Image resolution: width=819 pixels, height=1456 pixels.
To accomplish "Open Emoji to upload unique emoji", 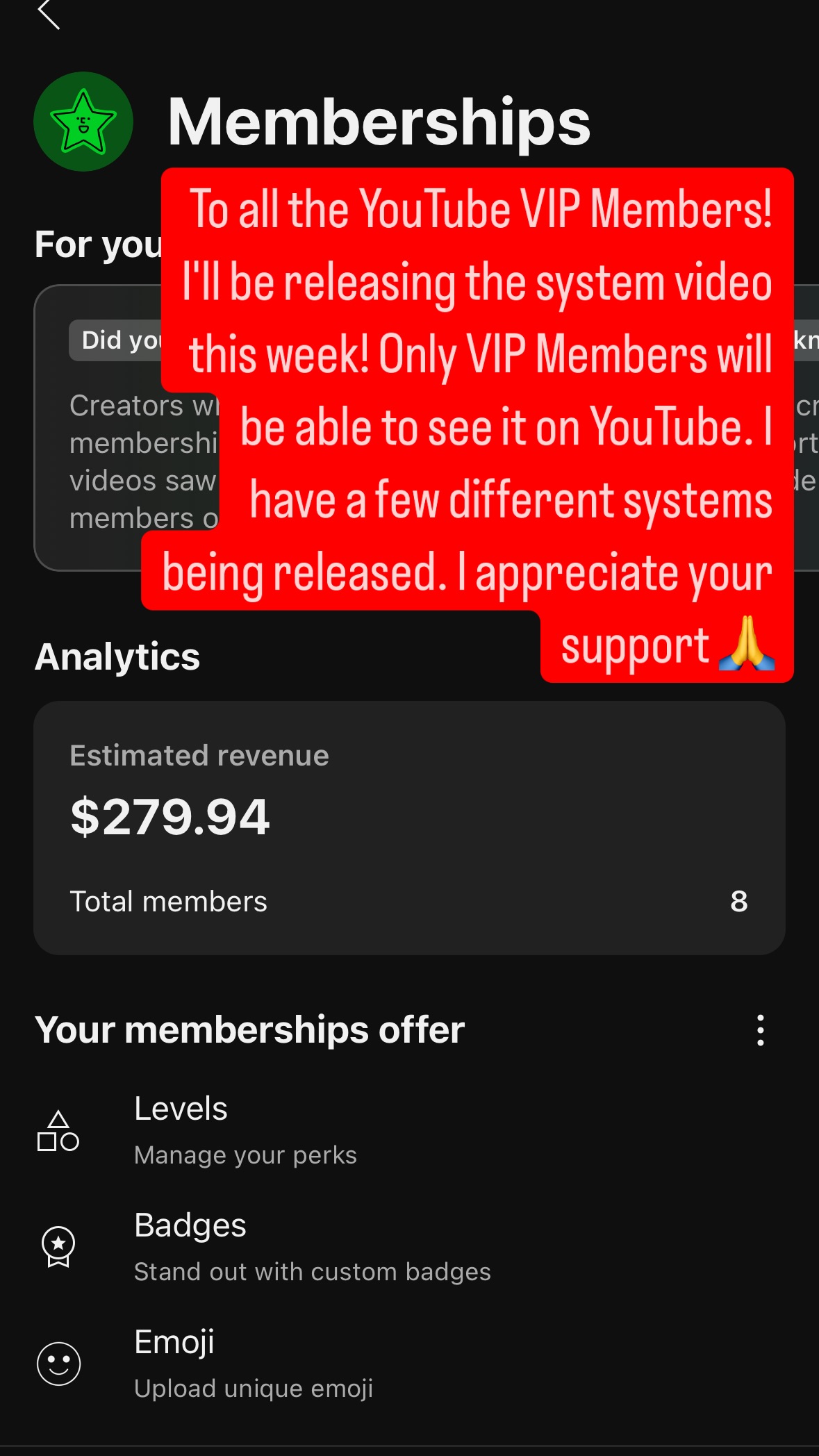I will (253, 1364).
